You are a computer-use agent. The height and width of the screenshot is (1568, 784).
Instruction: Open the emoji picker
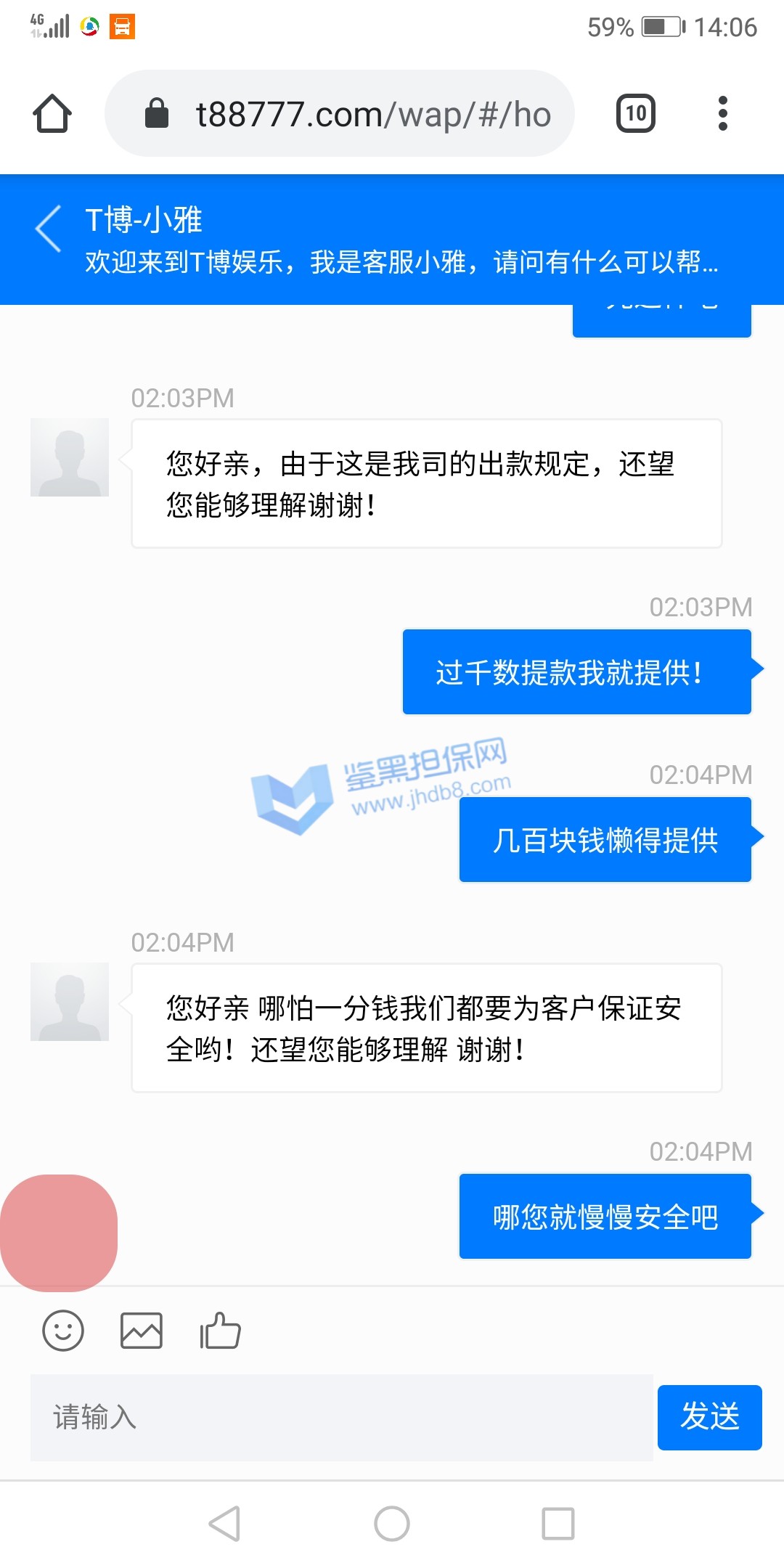pos(63,1331)
